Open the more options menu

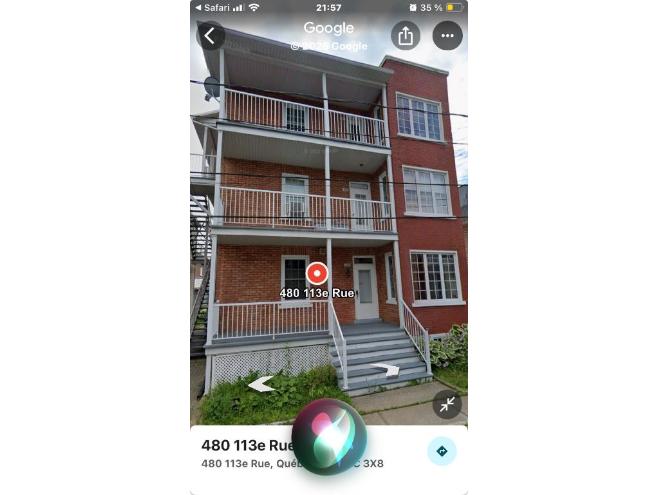click(x=447, y=36)
